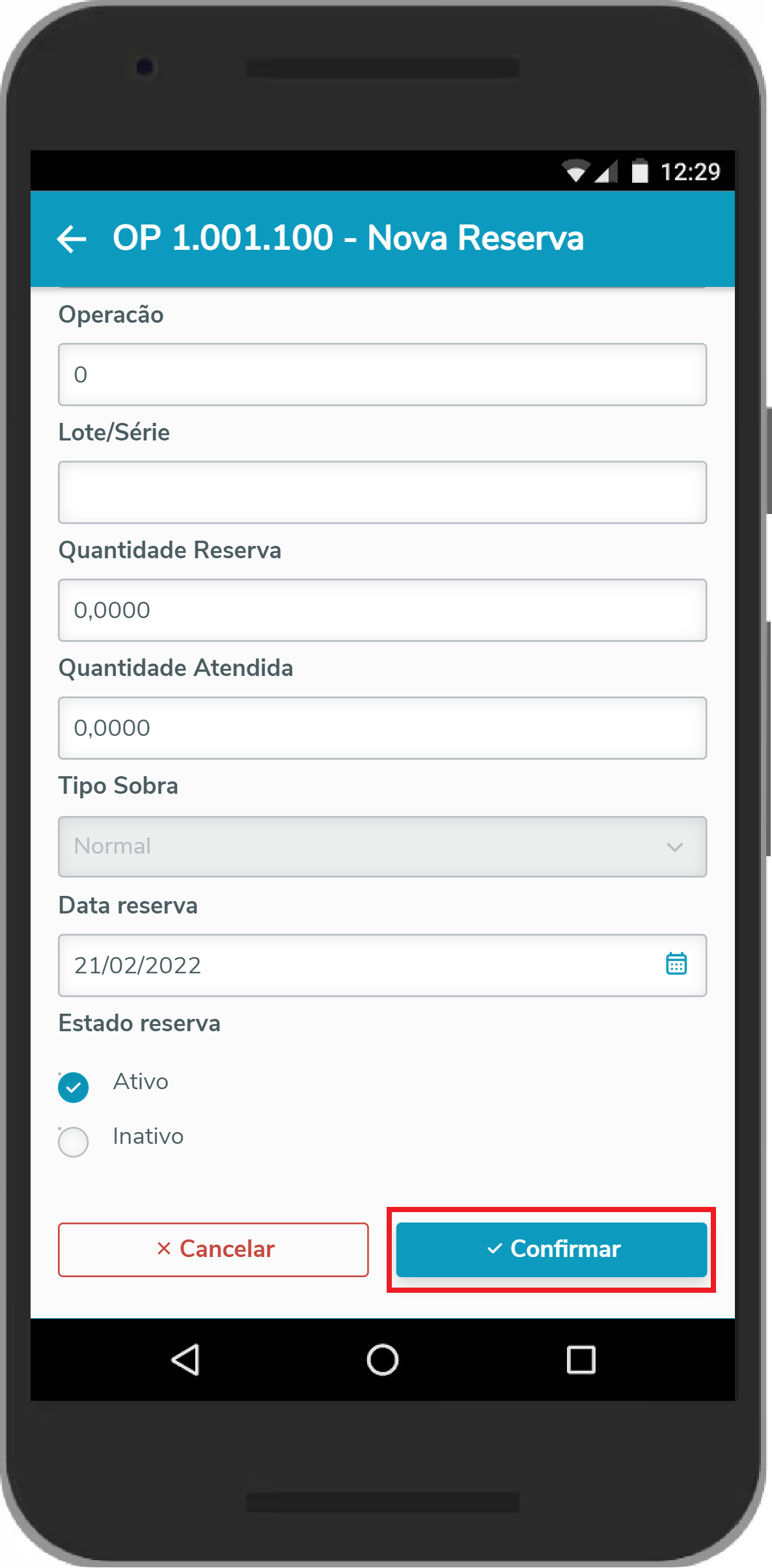
Task: Select the Quantidade Atendida field
Action: coord(382,728)
